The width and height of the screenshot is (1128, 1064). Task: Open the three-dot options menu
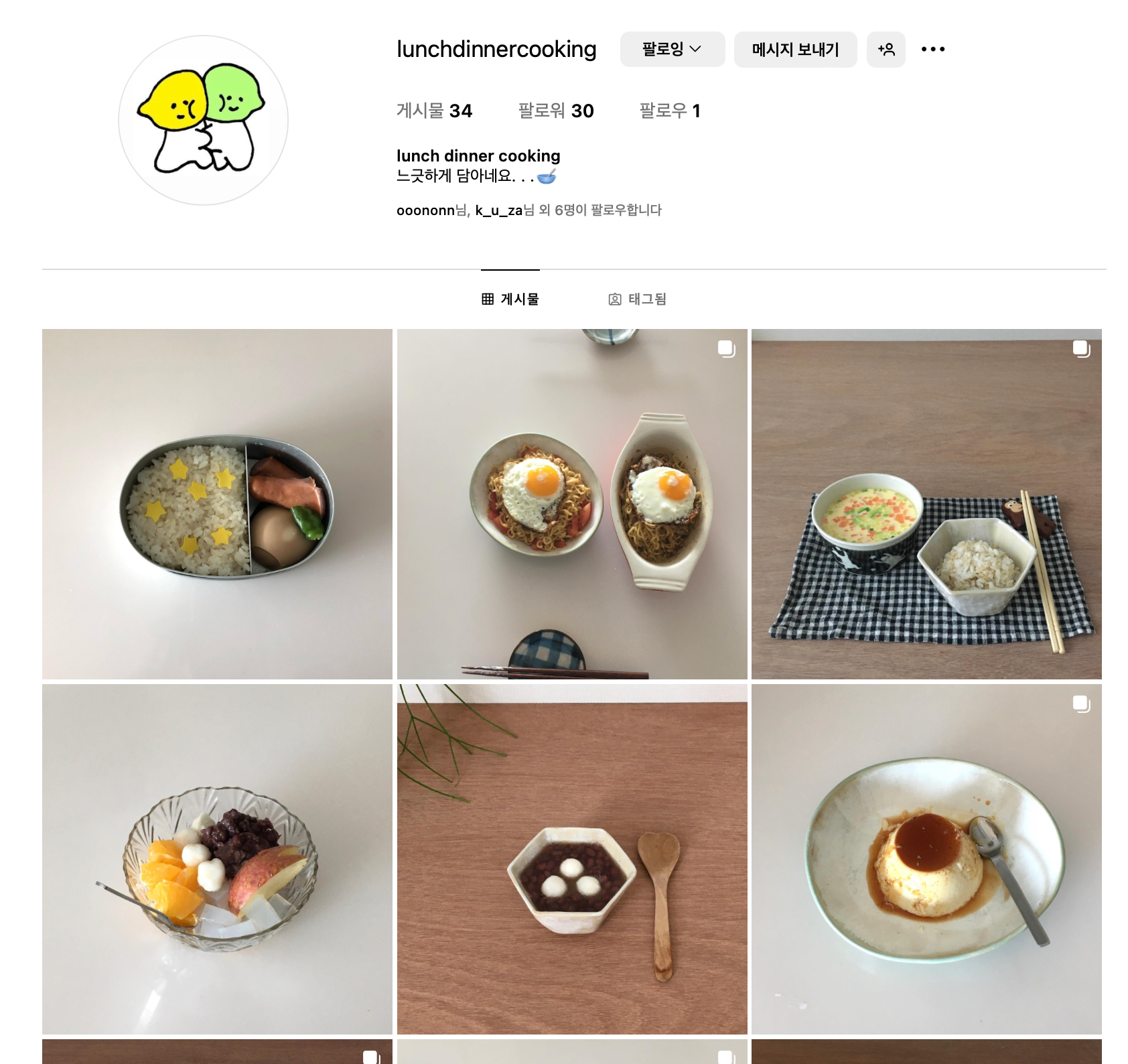(x=932, y=49)
